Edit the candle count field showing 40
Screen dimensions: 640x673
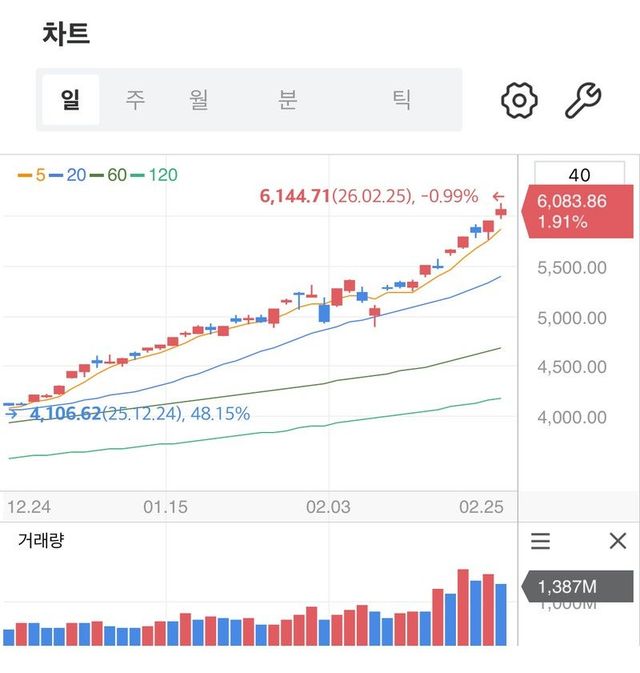click(x=579, y=175)
